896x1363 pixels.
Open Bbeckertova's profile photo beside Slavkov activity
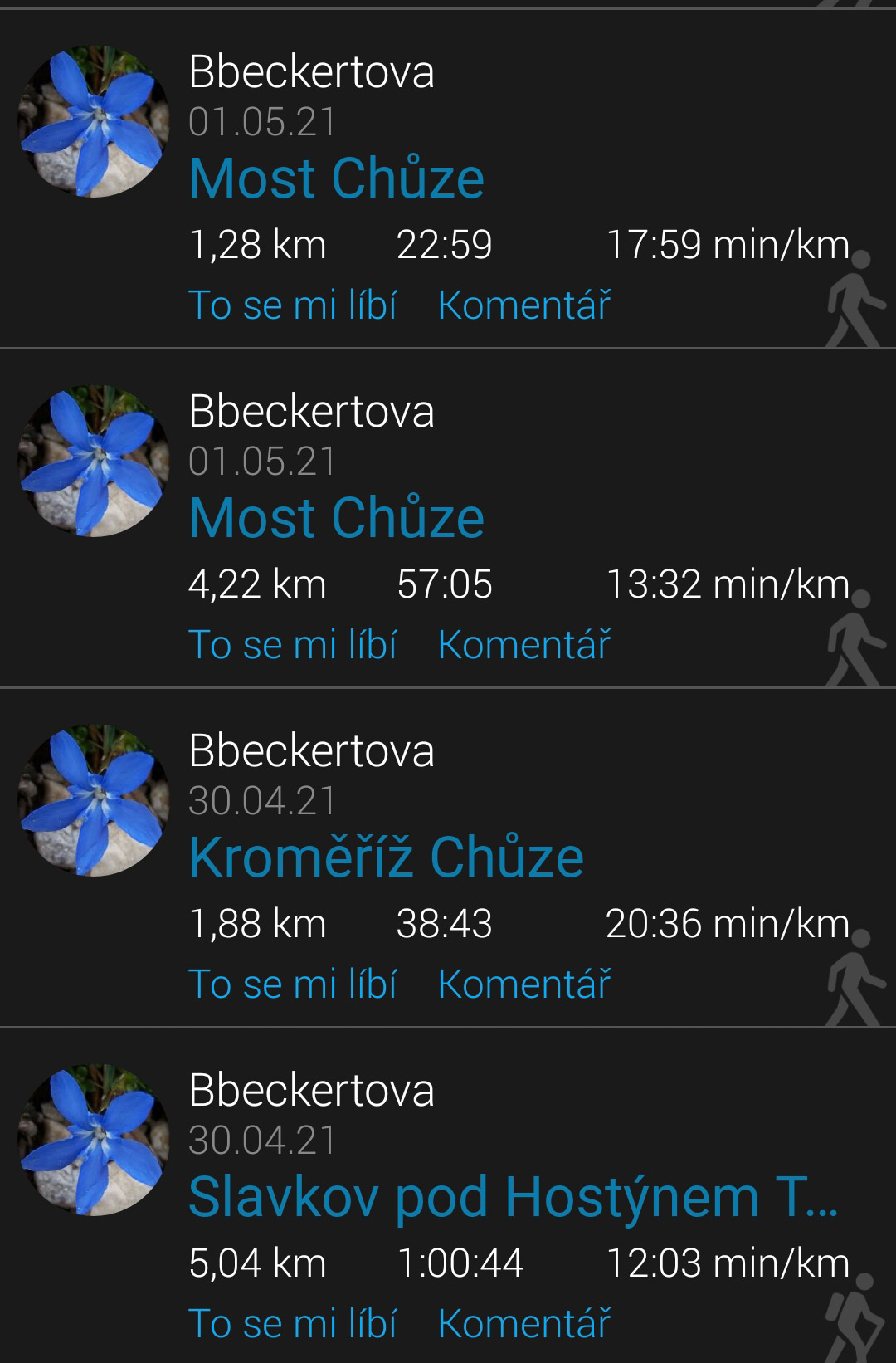pyautogui.click(x=94, y=1140)
